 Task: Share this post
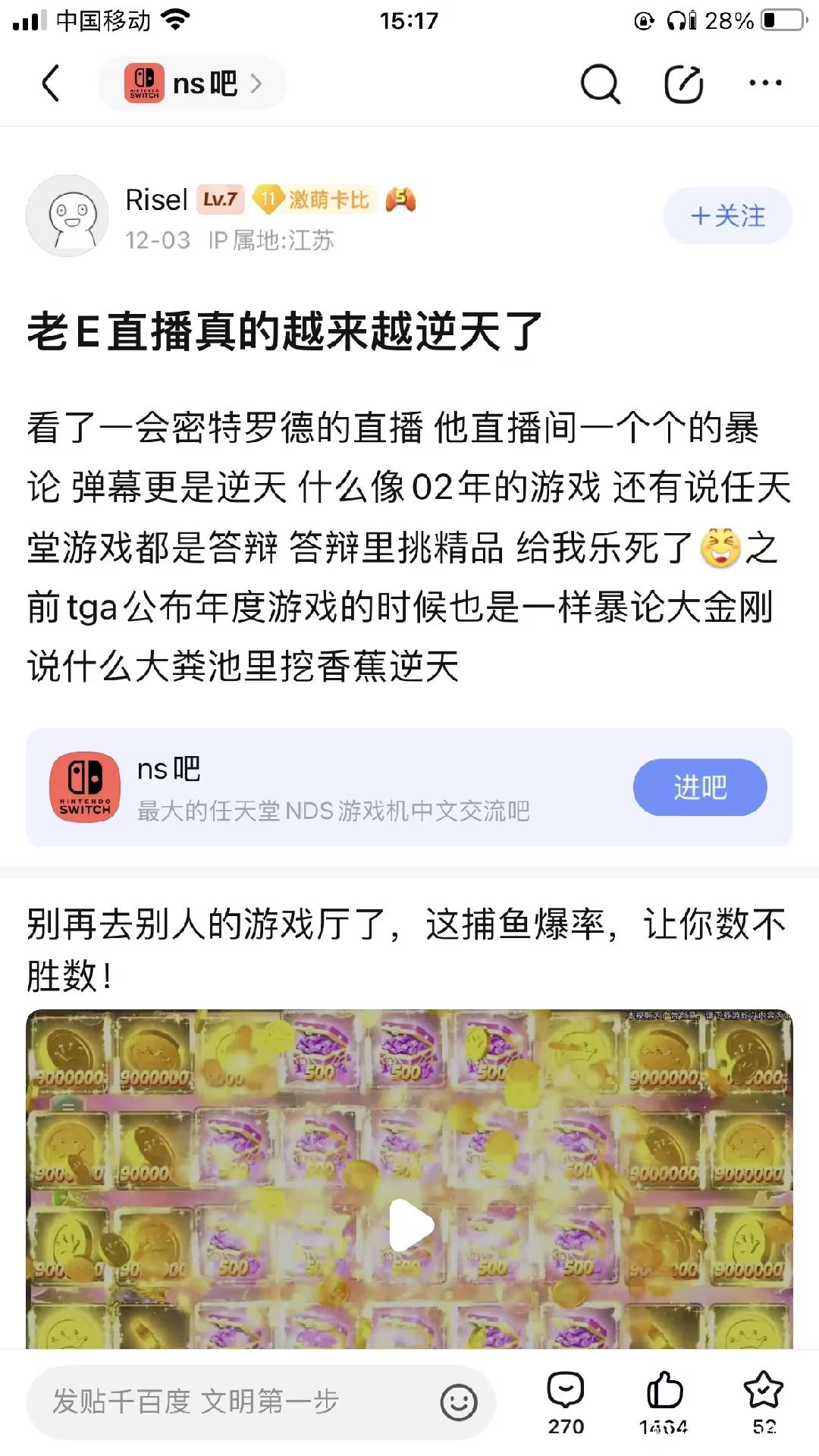(x=683, y=83)
